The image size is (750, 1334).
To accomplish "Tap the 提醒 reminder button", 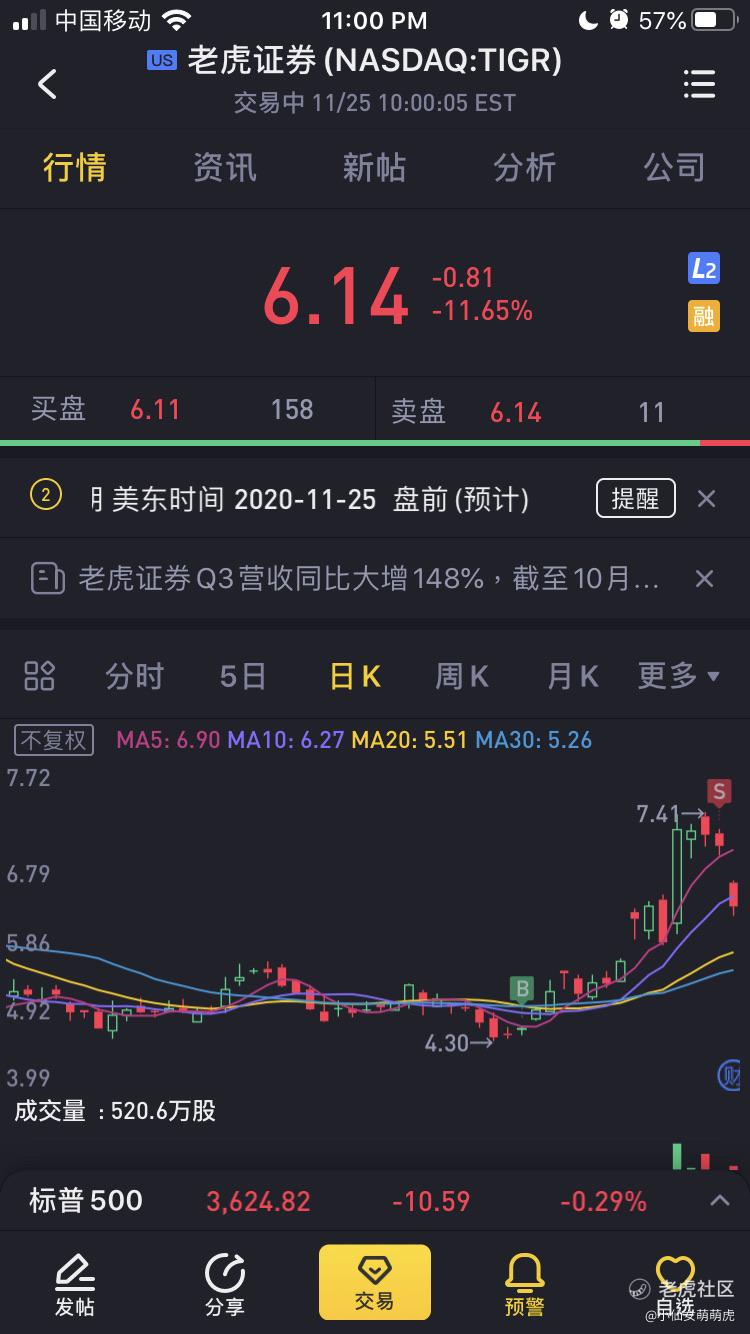I will (635, 498).
